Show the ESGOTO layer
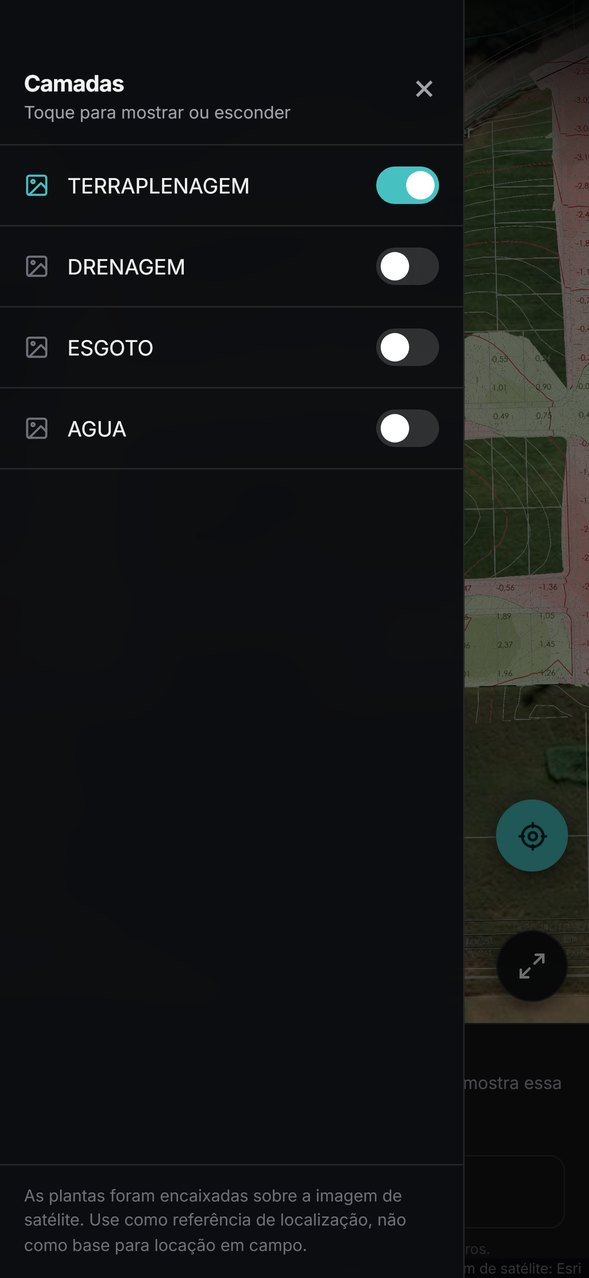 pyautogui.click(x=407, y=348)
